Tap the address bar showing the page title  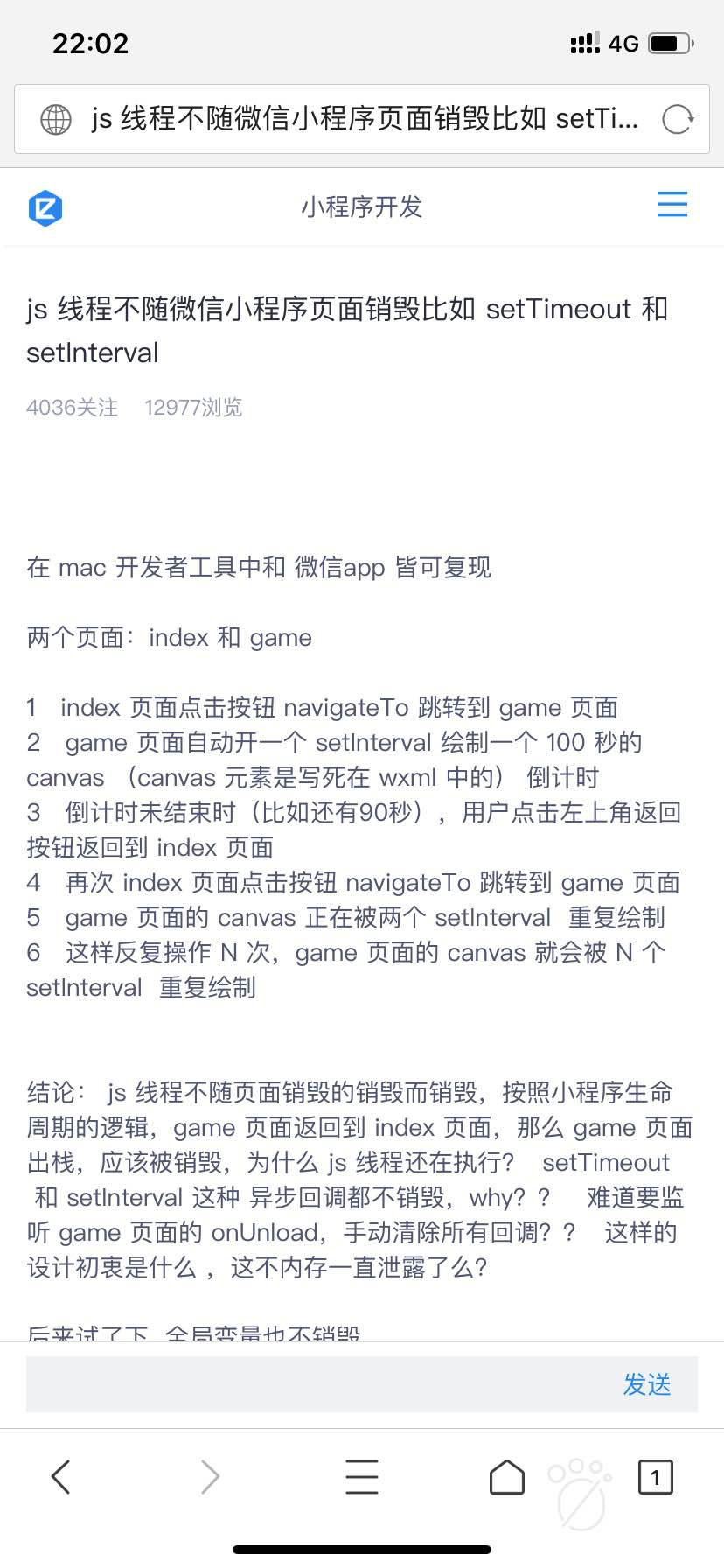point(362,119)
